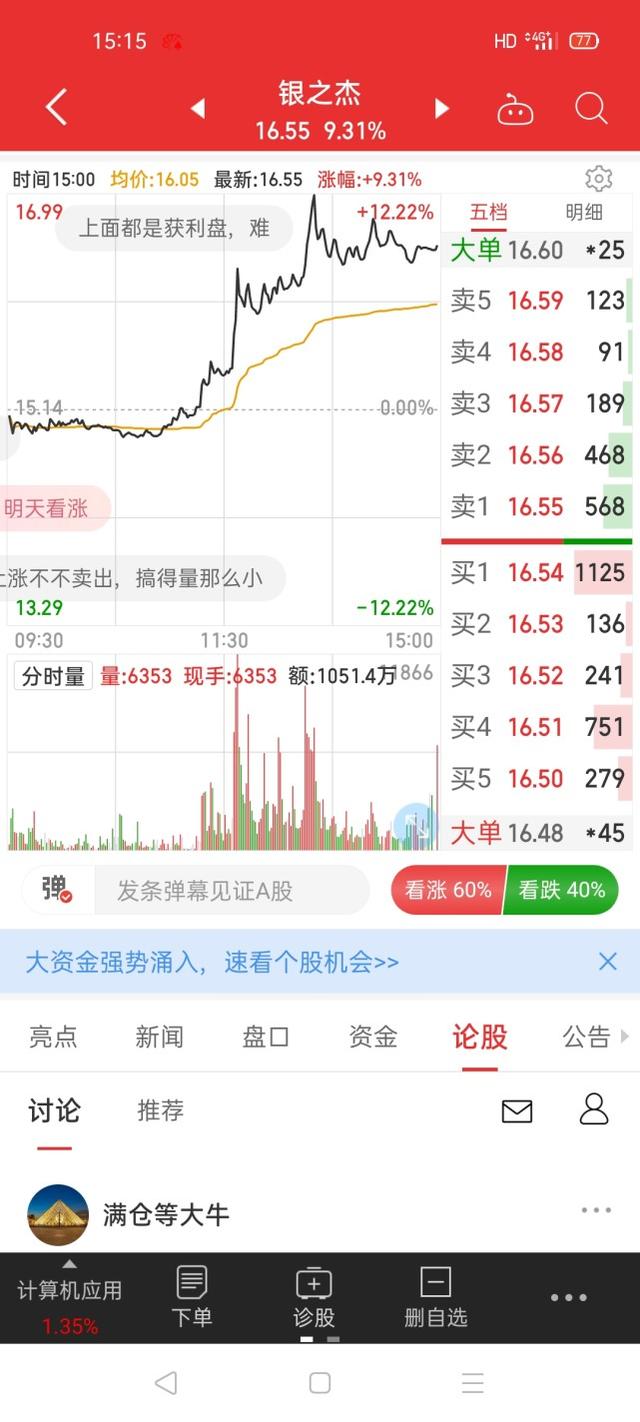Open the messages envelope icon
Screen dimensions: 640x1422
pyautogui.click(x=517, y=1110)
